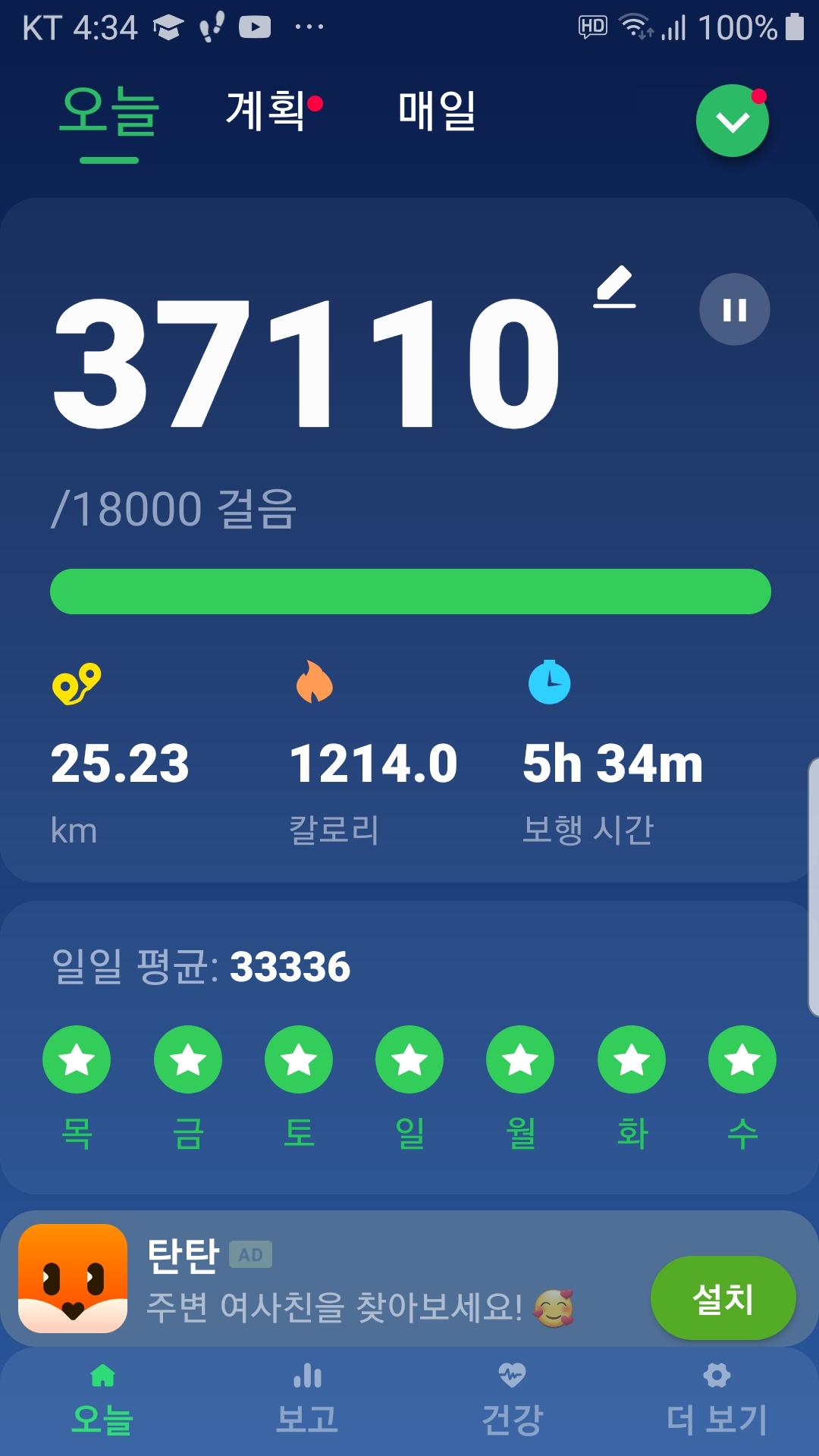The image size is (819, 1456).
Task: Edit the step count with the pencil
Action: [614, 287]
